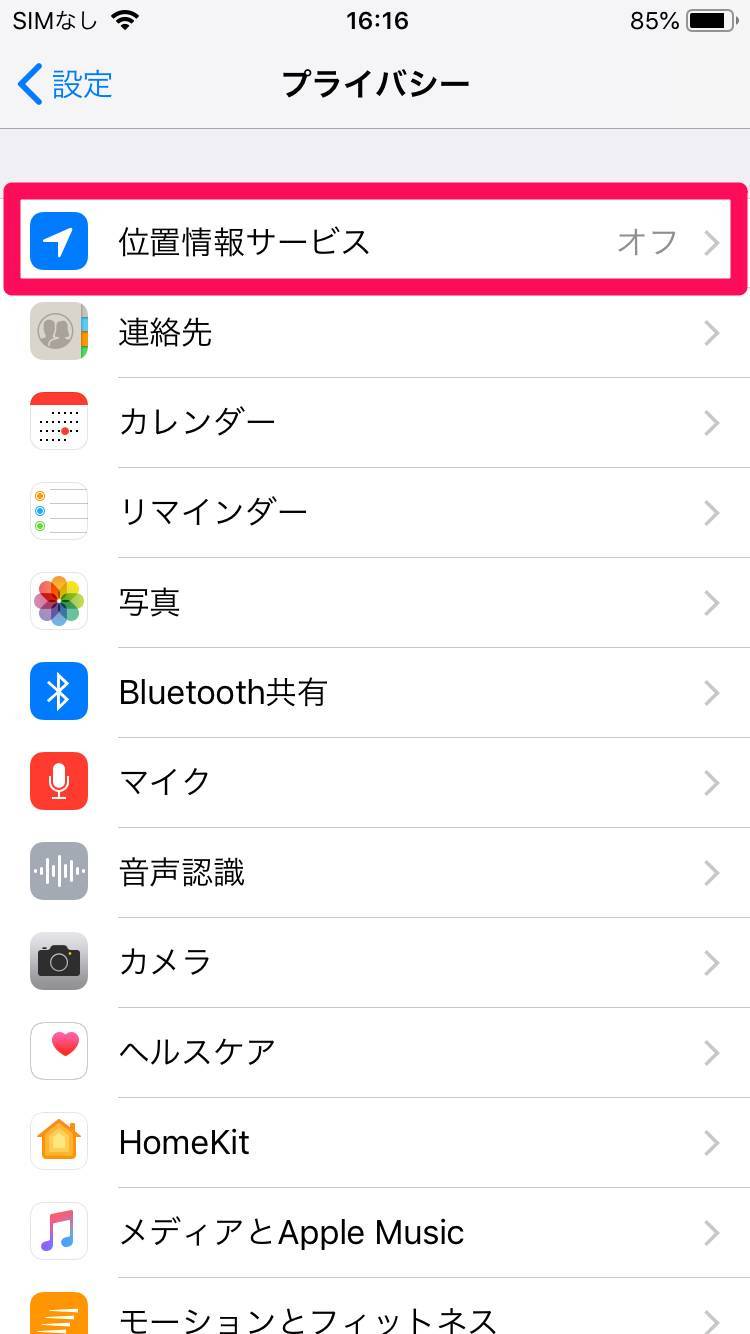Image resolution: width=750 pixels, height=1334 pixels.
Task: Open HomeKit privacy settings
Action: click(375, 1142)
